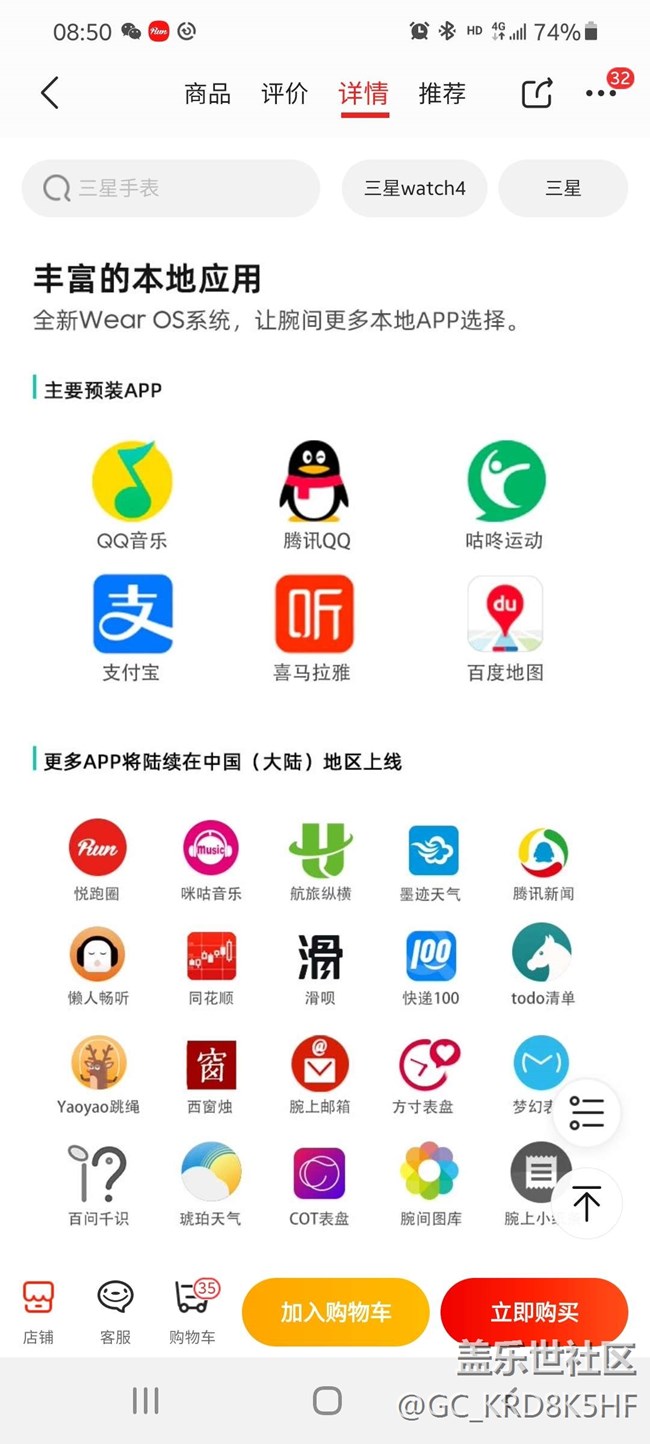The height and width of the screenshot is (1444, 650).
Task: Visit the 店铺 store page
Action: pos(38,1312)
